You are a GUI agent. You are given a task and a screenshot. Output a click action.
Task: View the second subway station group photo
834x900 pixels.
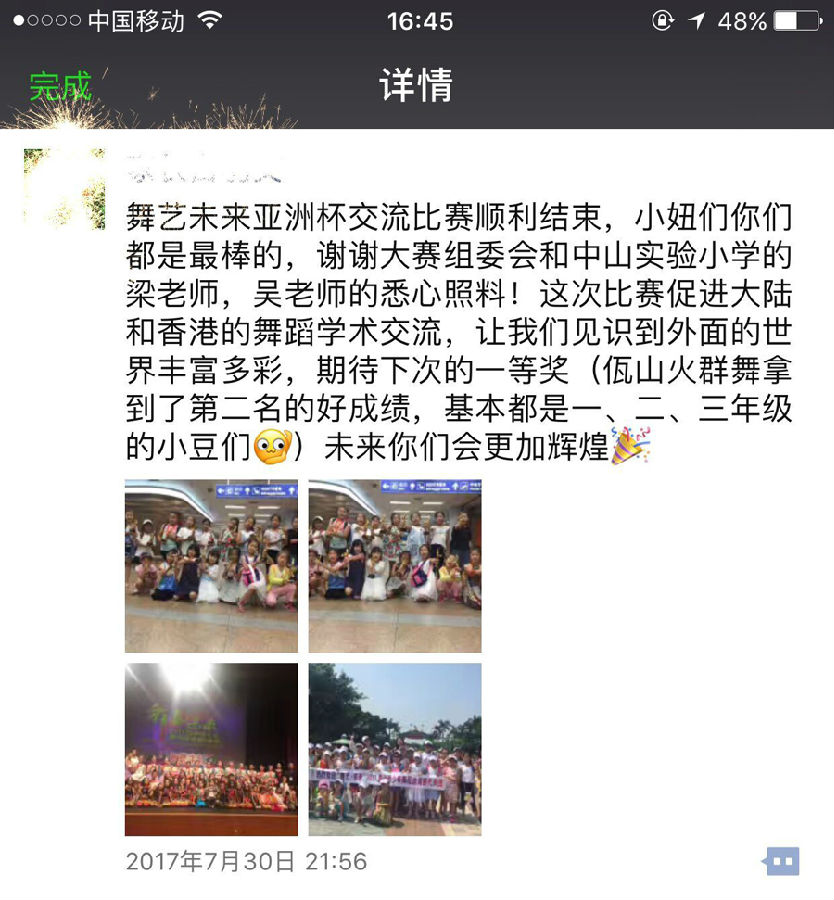pos(394,566)
